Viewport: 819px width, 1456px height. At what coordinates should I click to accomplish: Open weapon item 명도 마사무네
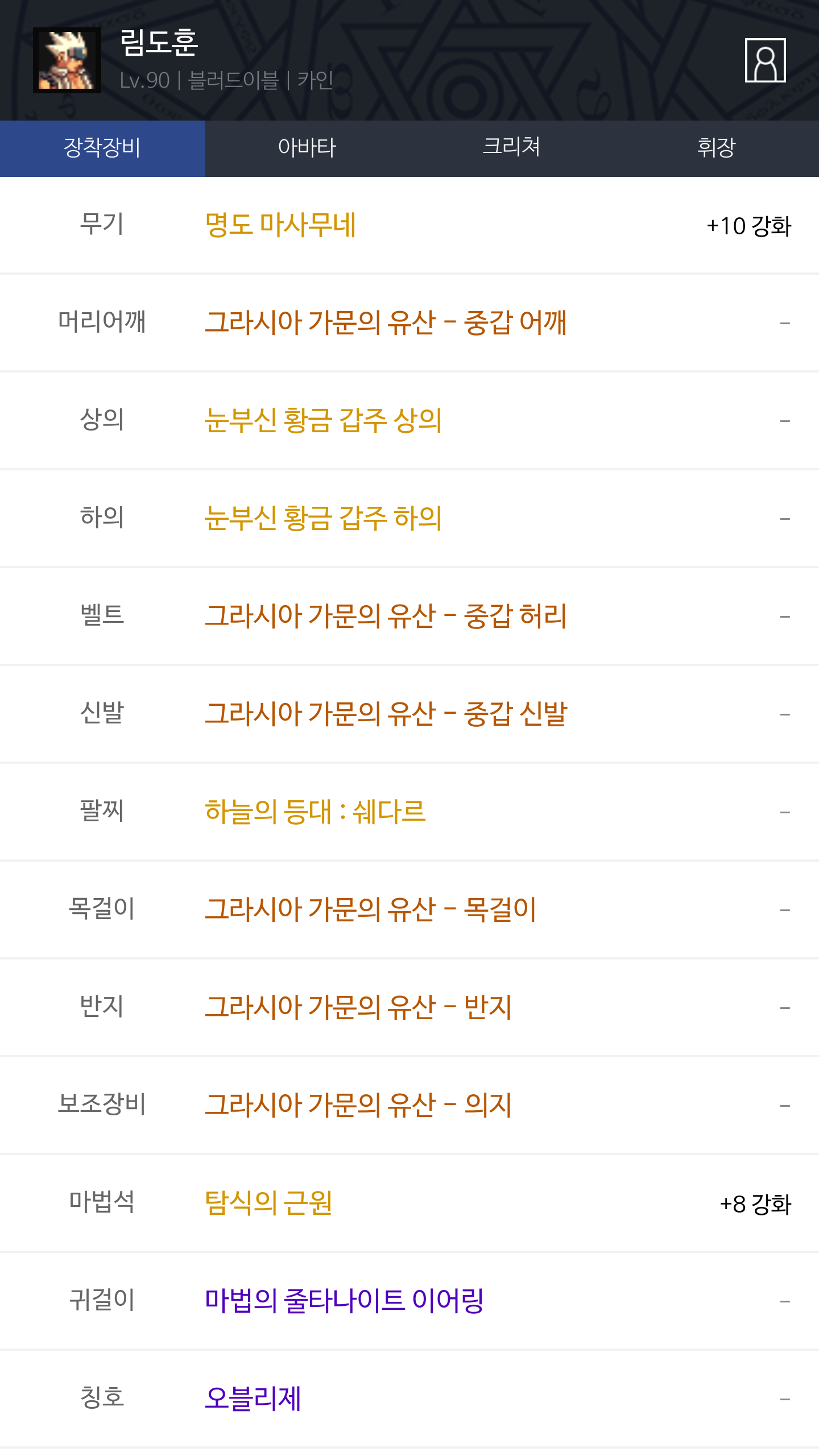coord(280,225)
